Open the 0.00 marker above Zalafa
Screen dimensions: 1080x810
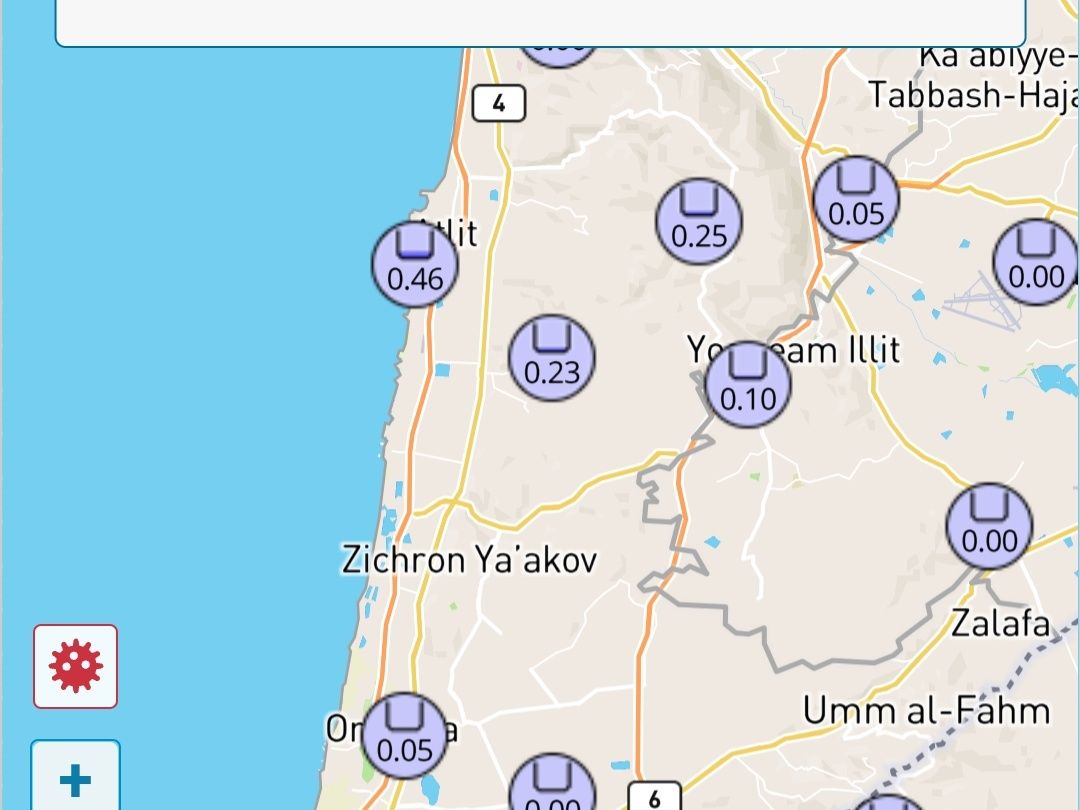[989, 527]
